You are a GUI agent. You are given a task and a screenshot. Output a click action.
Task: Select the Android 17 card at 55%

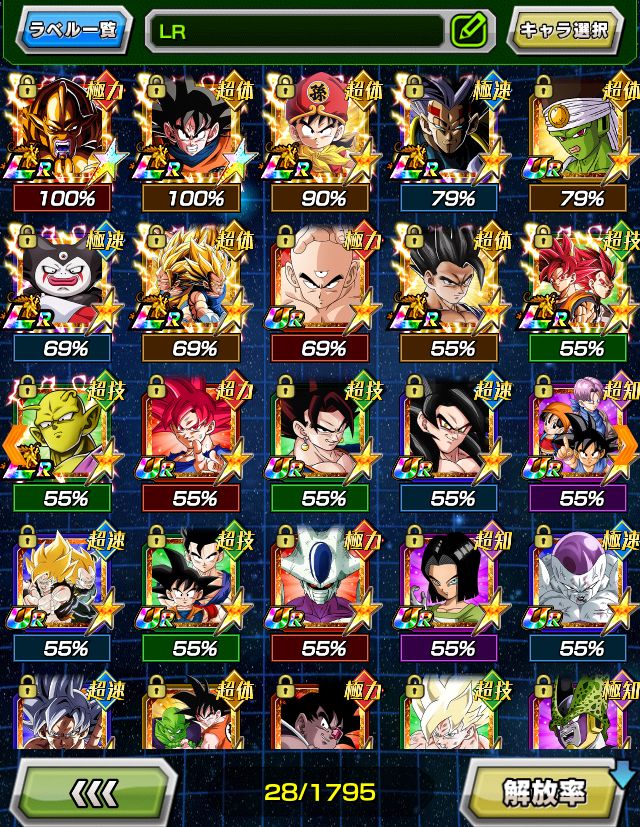[x=451, y=578]
